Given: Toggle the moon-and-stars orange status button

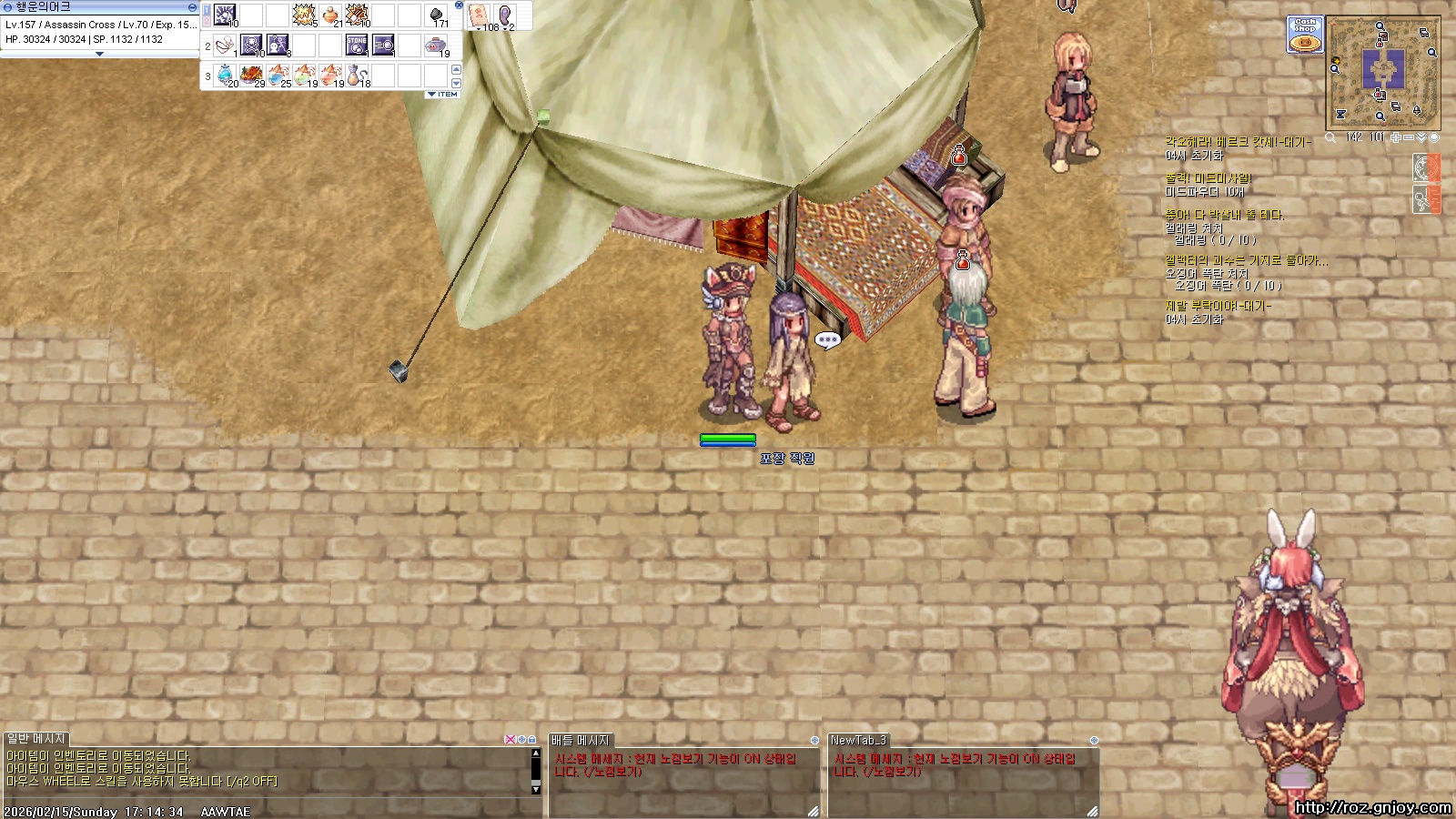Looking at the screenshot, I should click(1426, 167).
